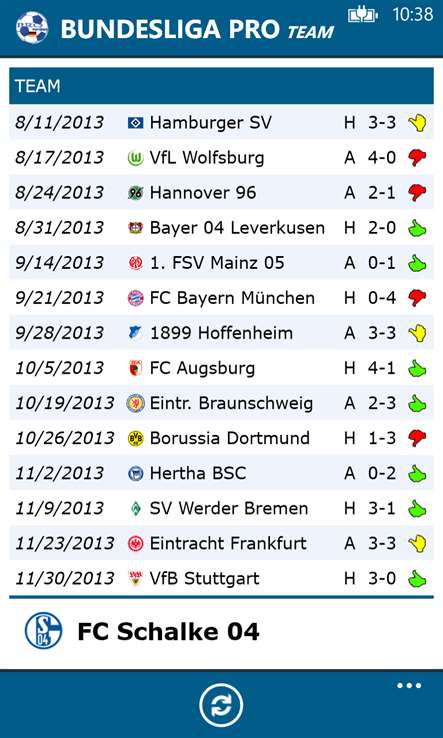View the VfB Stuttgart match on 11/30/2013
The image size is (443, 738).
(221, 578)
